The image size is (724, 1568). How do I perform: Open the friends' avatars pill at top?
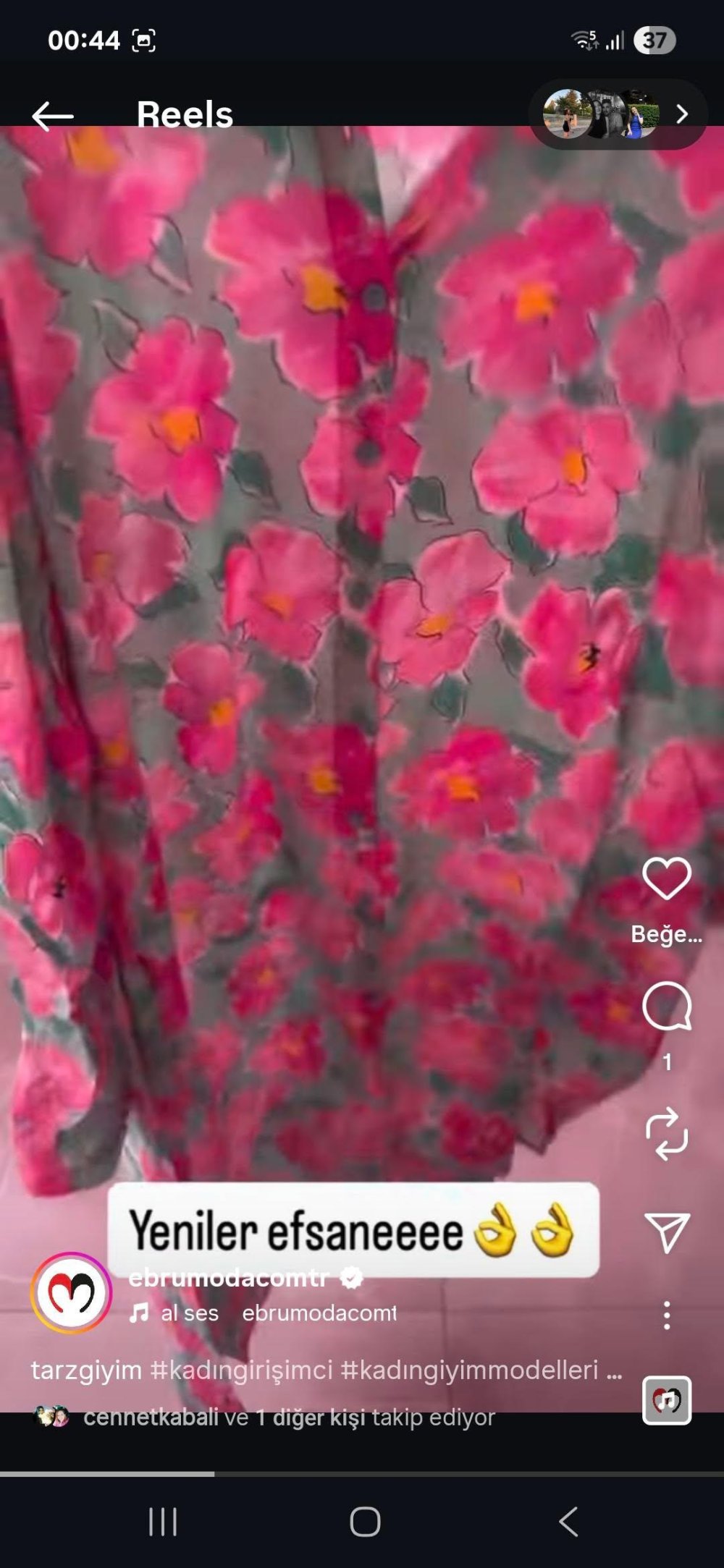pos(618,114)
